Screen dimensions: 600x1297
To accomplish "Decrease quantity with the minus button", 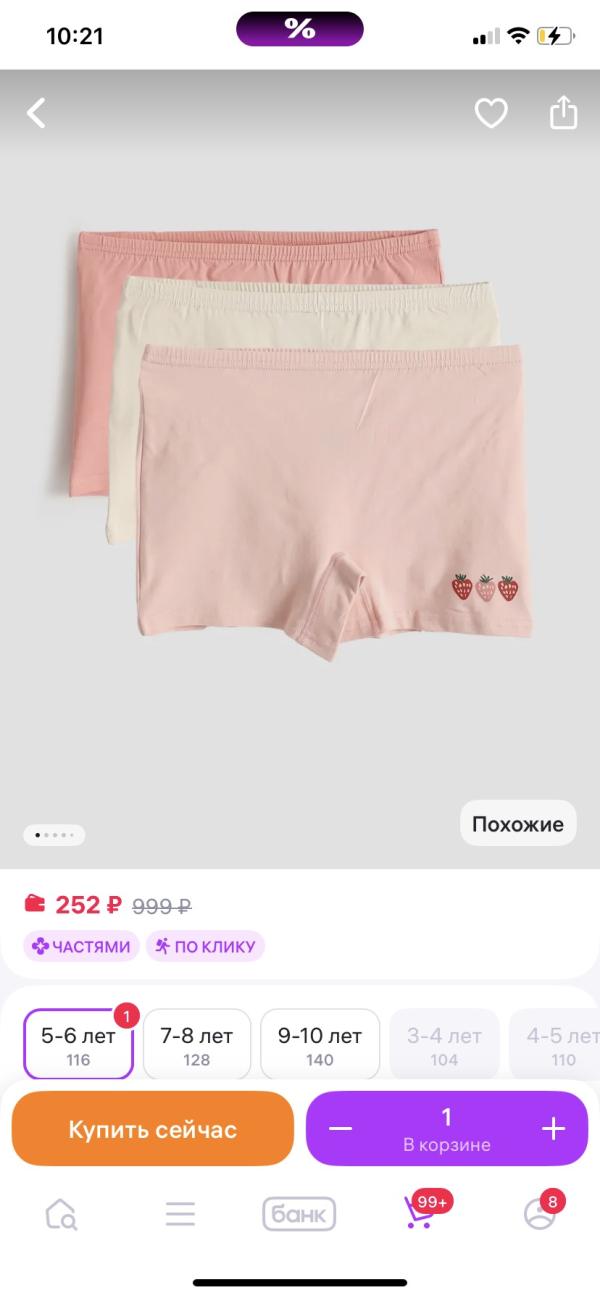I will point(341,1129).
